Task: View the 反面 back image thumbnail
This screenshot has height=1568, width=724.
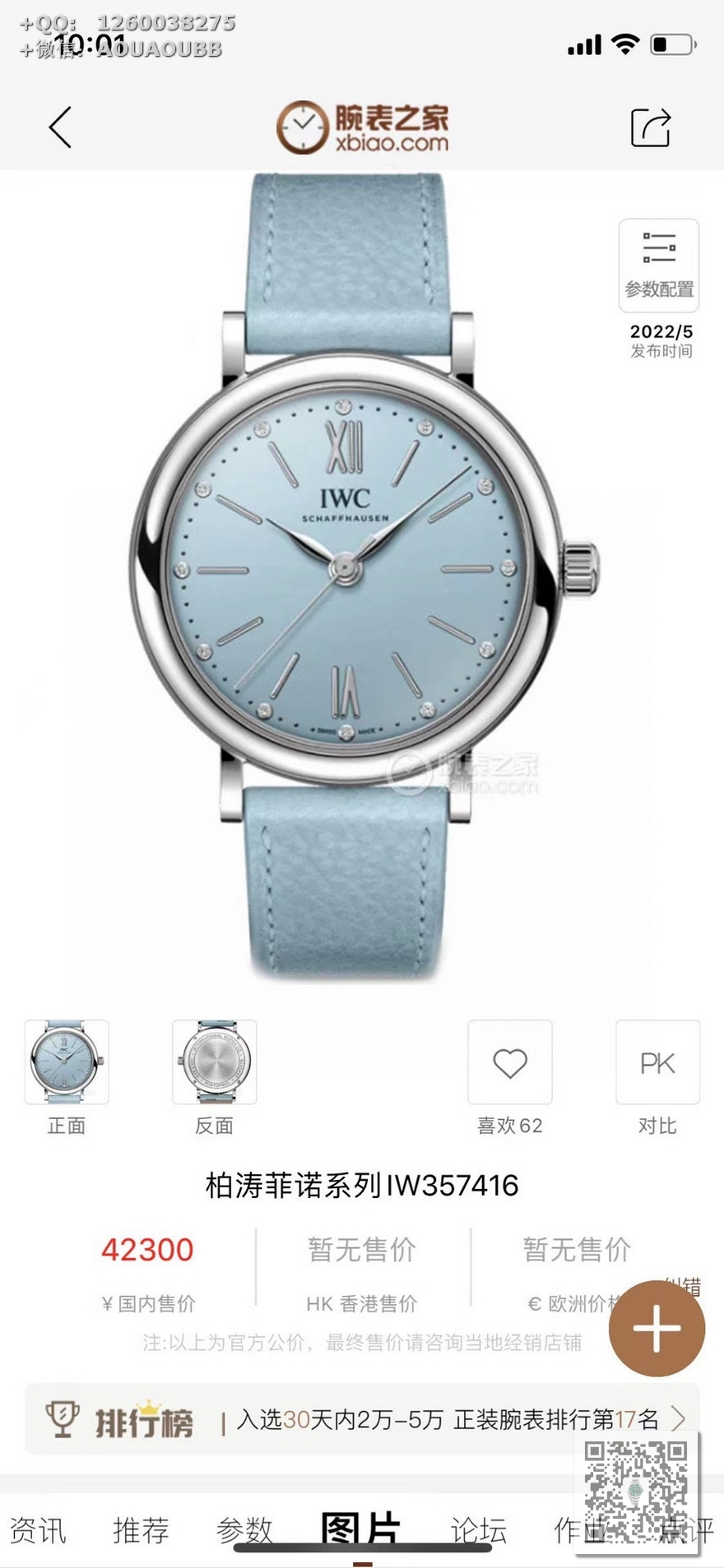Action: click(x=214, y=1062)
